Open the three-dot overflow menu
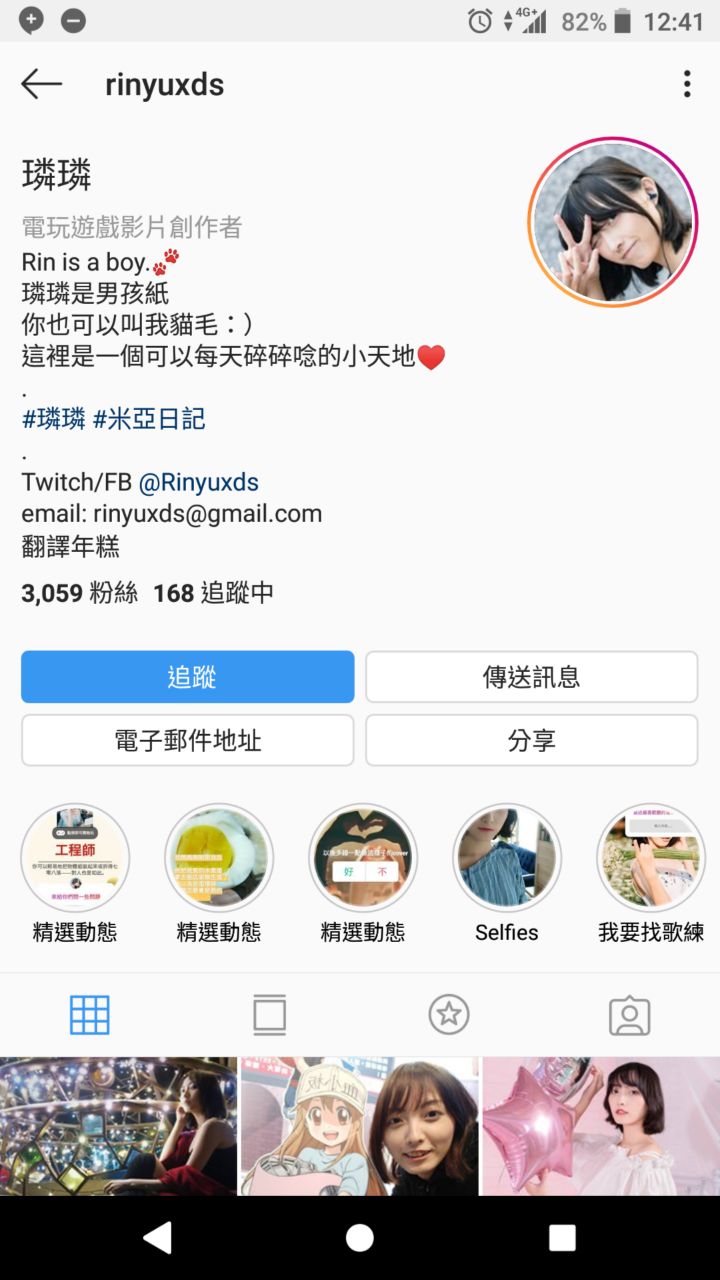This screenshot has height=1280, width=720. pyautogui.click(x=687, y=85)
